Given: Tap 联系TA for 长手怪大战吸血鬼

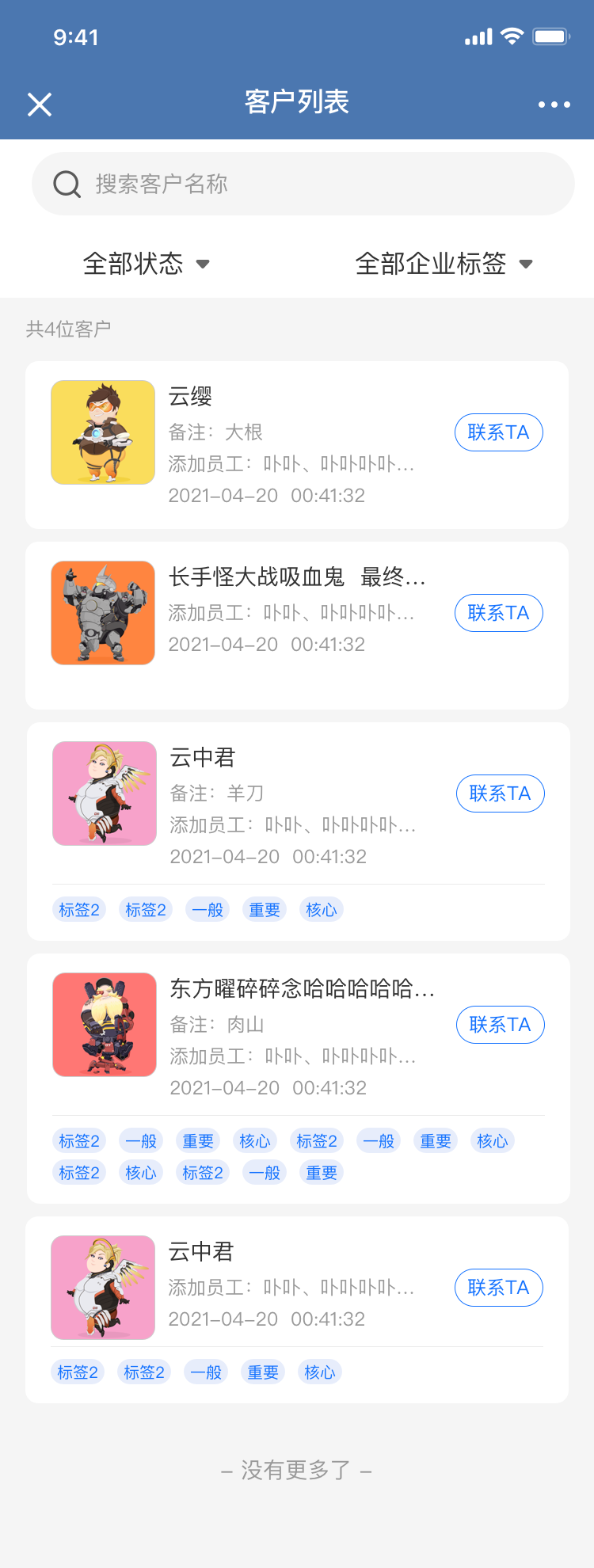Looking at the screenshot, I should 498,613.
